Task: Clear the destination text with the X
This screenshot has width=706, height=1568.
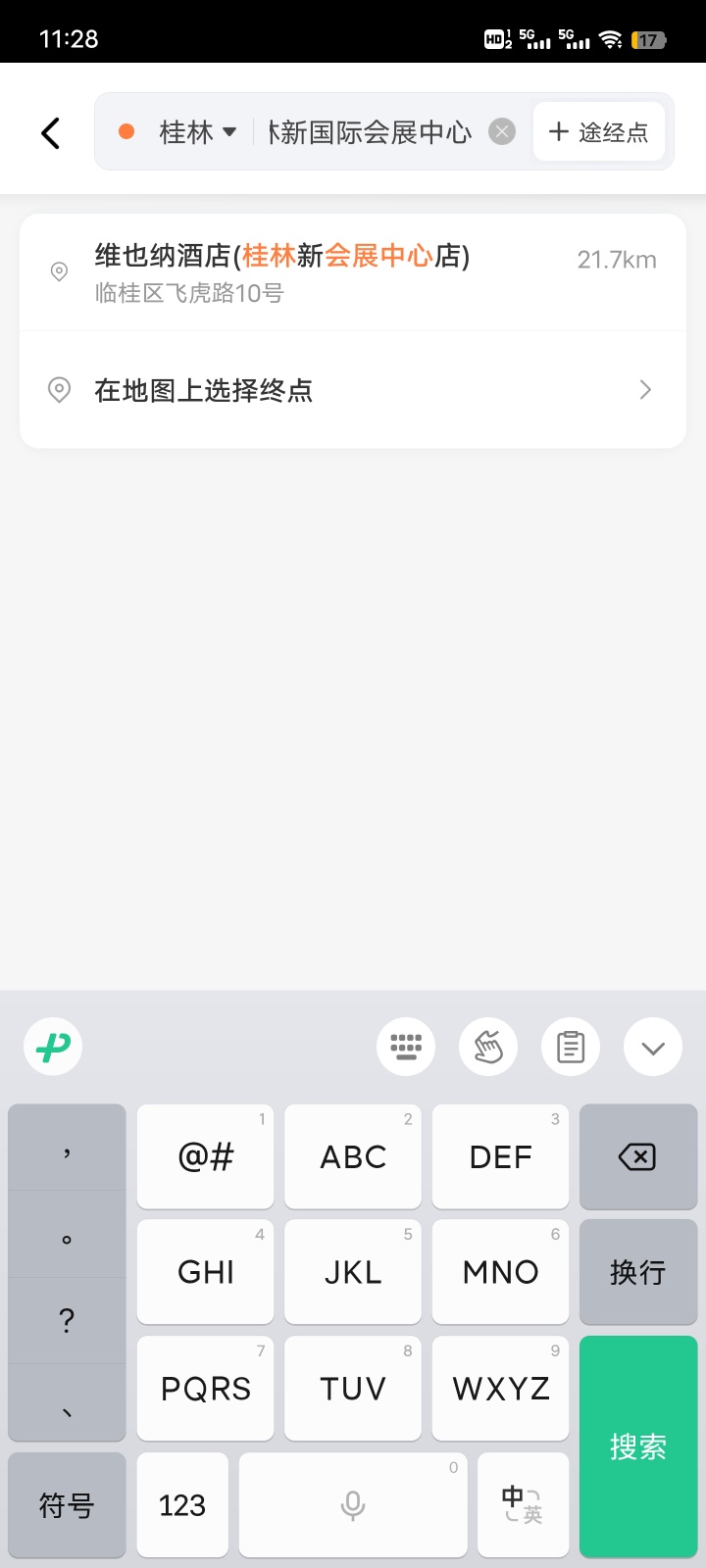Action: (502, 131)
